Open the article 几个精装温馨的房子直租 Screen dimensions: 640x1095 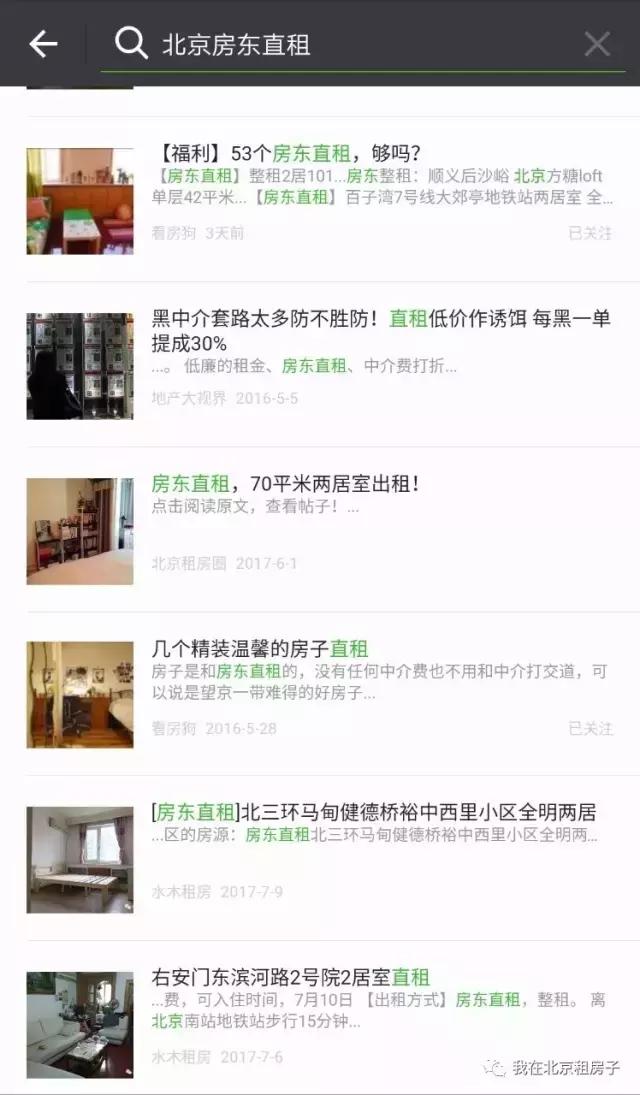[x=320, y=694]
